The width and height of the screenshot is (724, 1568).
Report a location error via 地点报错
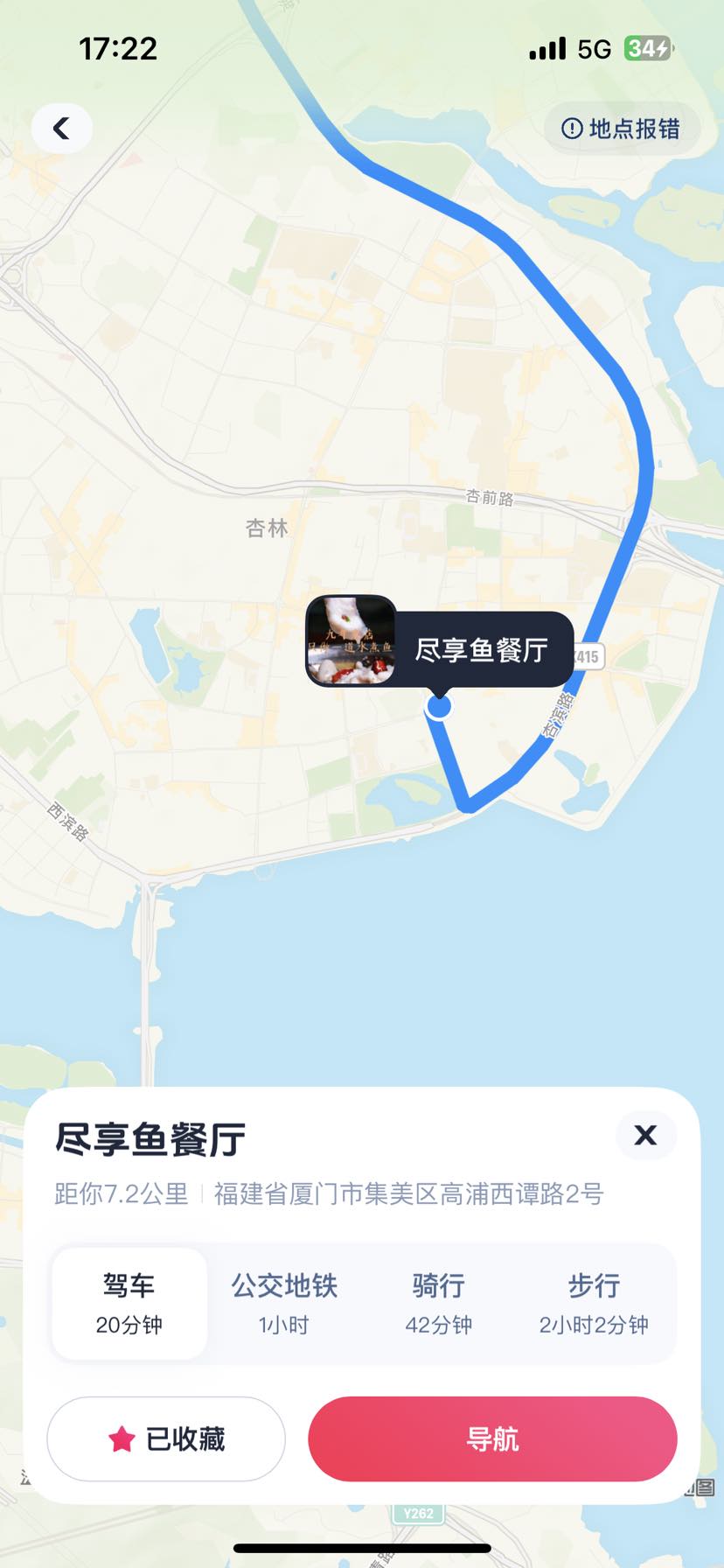click(622, 129)
